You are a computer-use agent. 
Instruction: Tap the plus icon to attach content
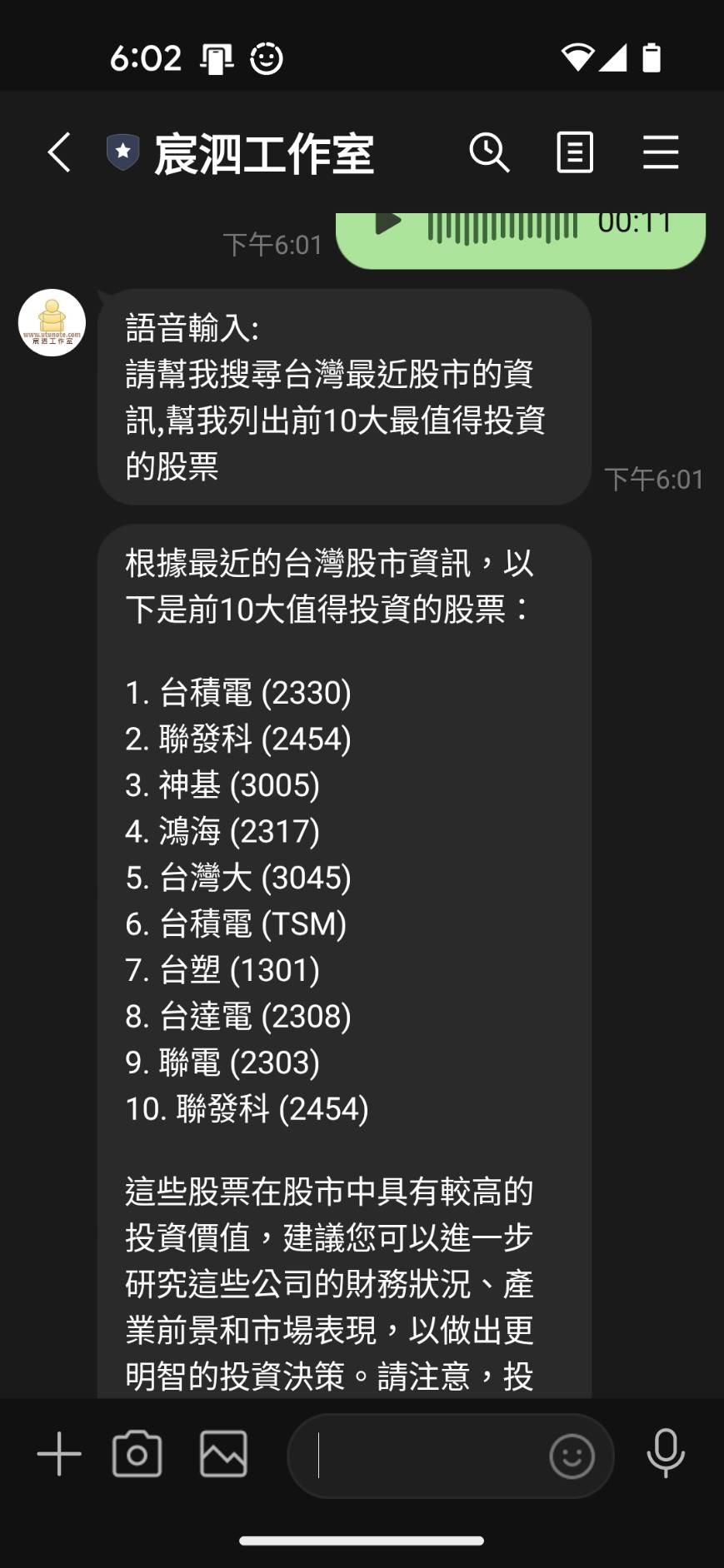pyautogui.click(x=58, y=1454)
